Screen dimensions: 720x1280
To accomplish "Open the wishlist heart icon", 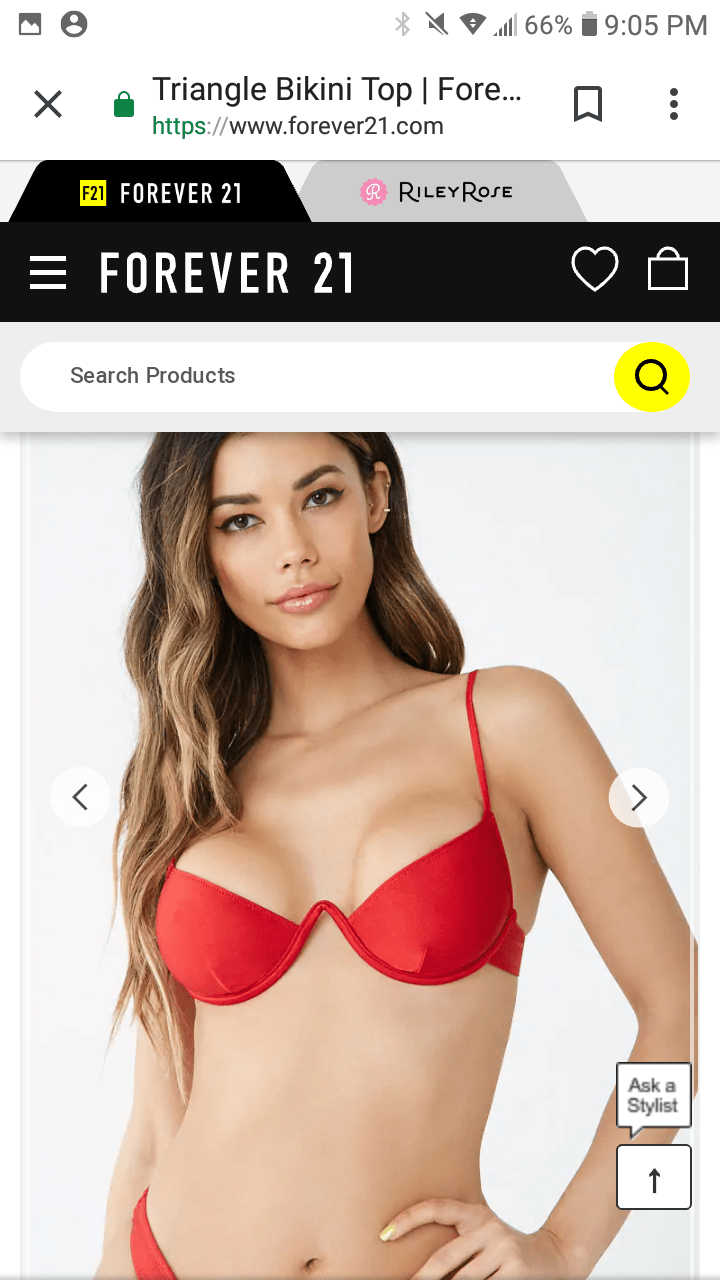I will click(594, 270).
